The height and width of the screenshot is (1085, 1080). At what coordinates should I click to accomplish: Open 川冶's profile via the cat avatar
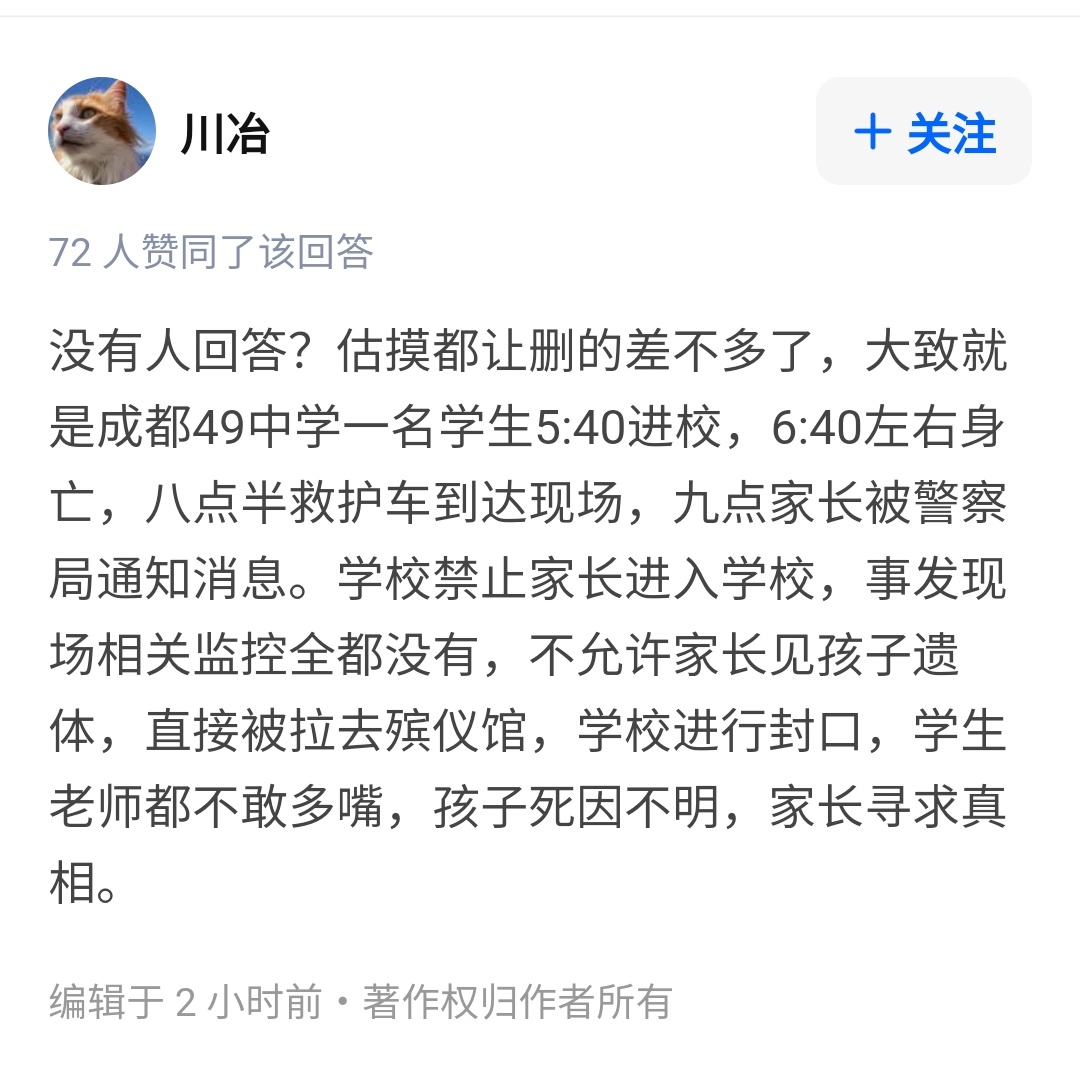pos(102,131)
